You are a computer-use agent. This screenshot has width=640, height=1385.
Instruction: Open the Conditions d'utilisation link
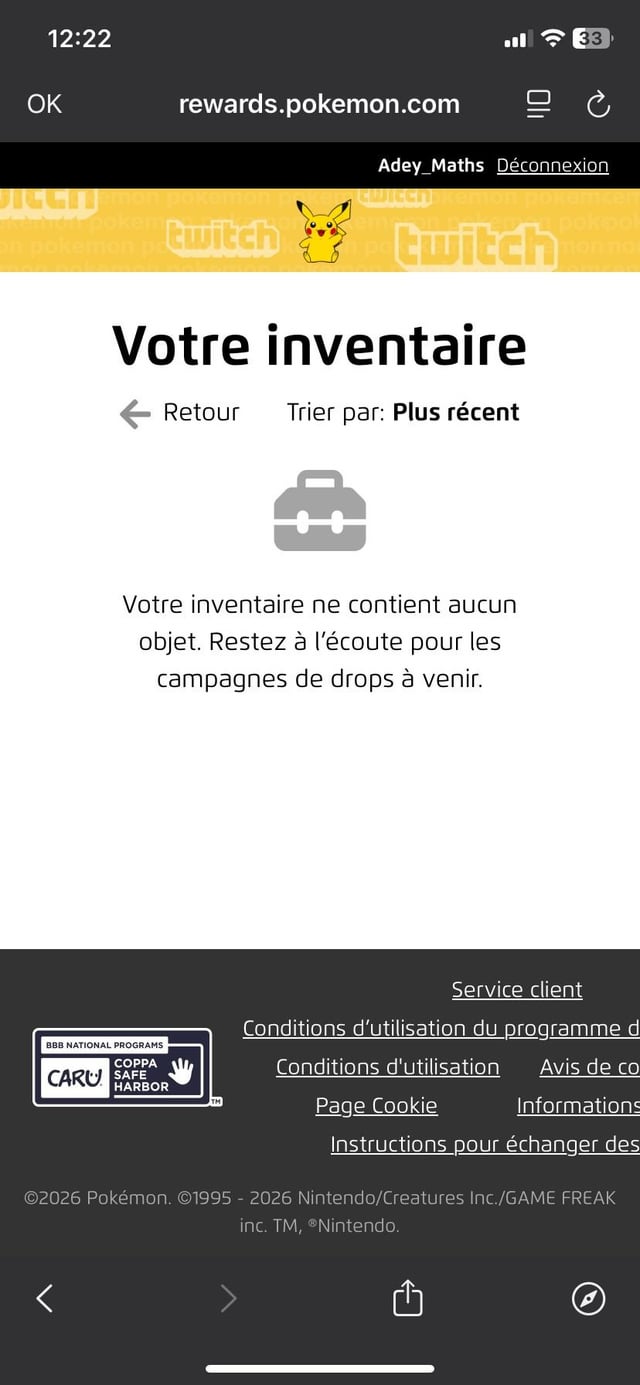387,1067
